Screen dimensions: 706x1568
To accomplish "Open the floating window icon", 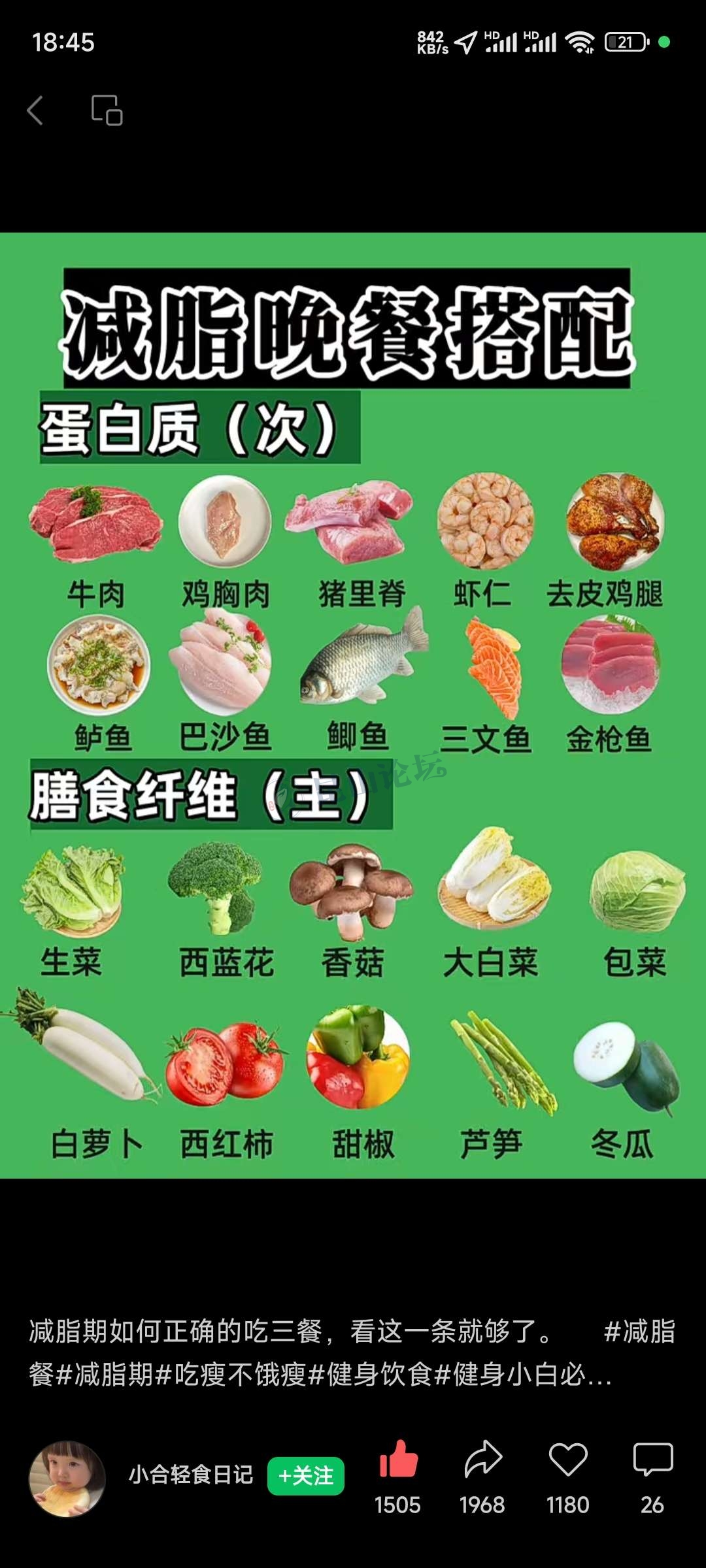I will click(107, 110).
